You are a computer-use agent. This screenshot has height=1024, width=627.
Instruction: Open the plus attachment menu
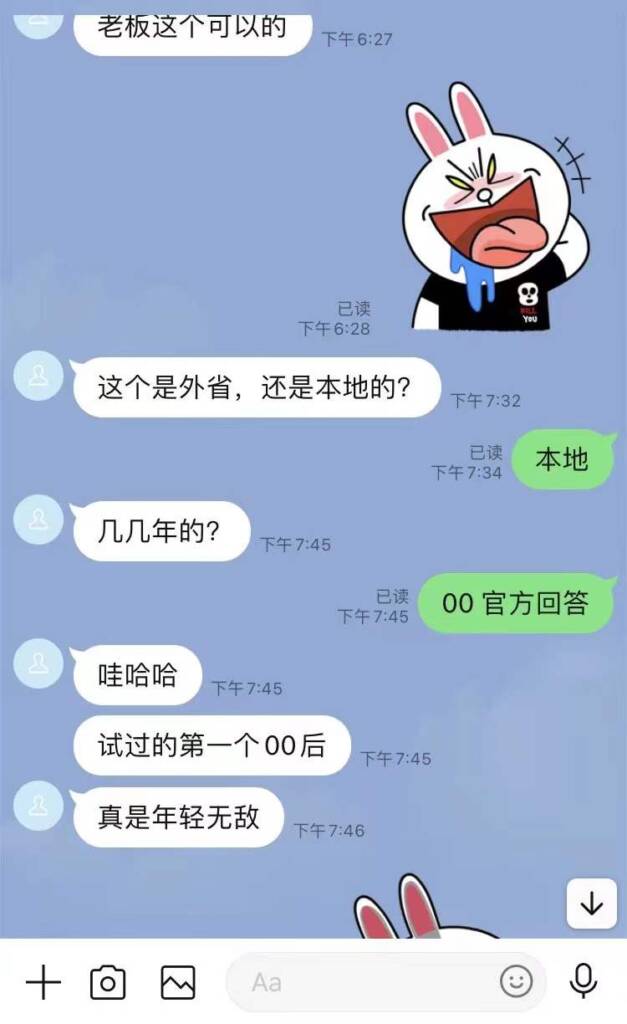(43, 983)
